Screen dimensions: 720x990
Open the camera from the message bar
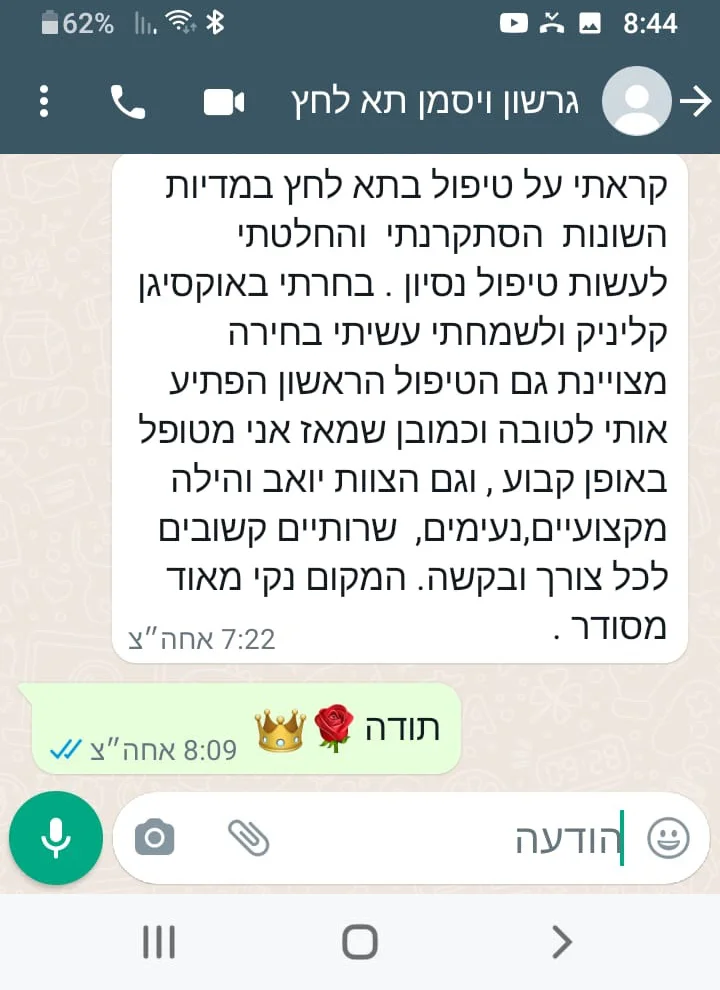click(154, 837)
